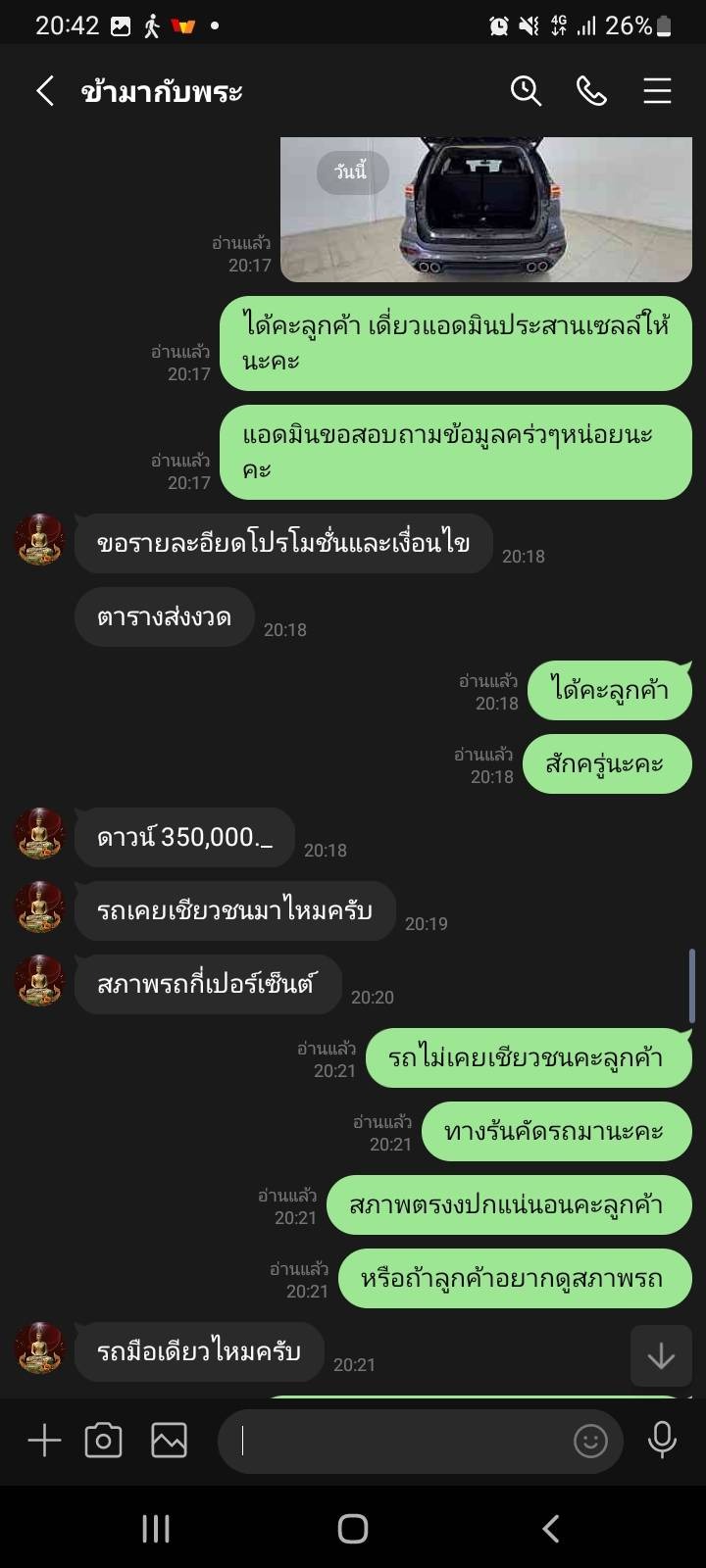Tap the plus icon for more attachments
The height and width of the screenshot is (1568, 706).
point(44,1441)
